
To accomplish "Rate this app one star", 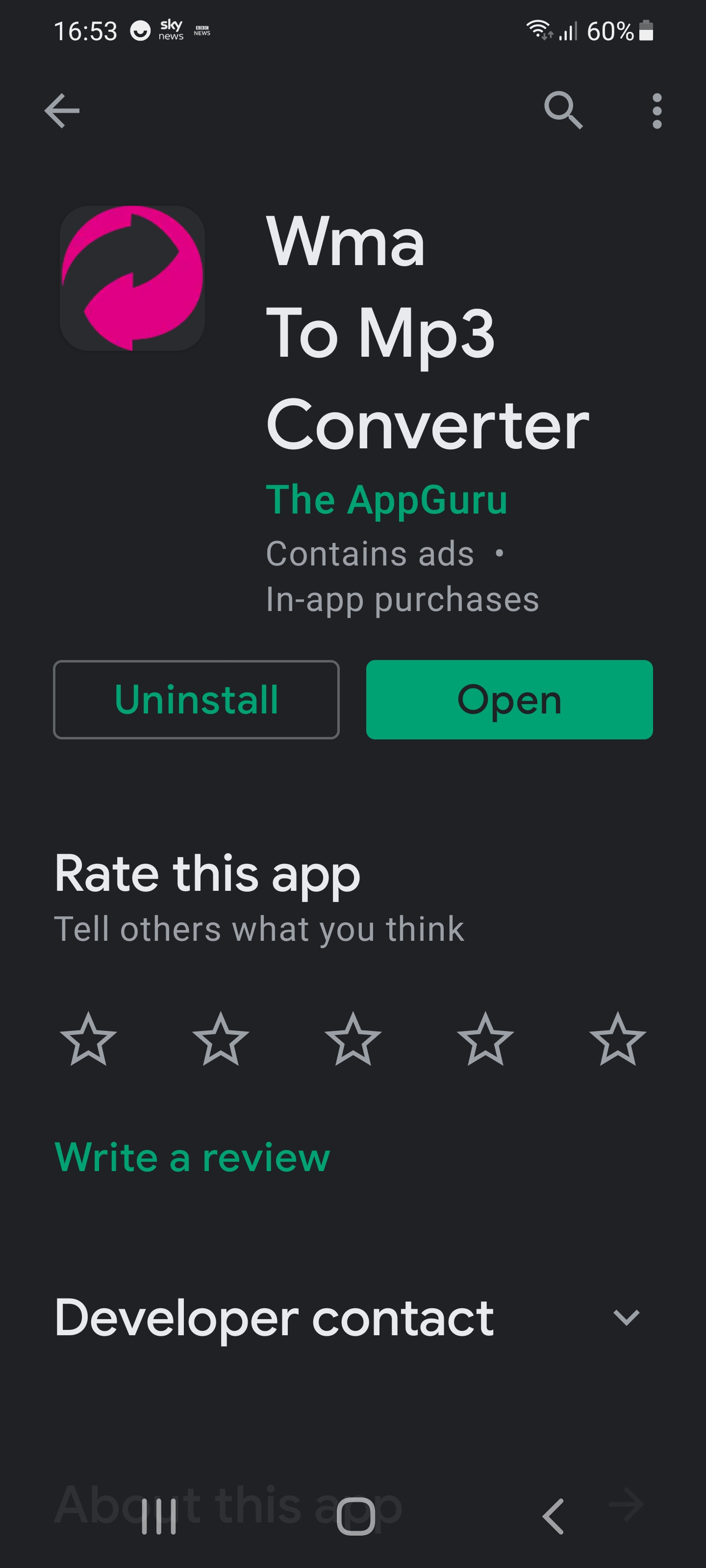I will point(88,1039).
